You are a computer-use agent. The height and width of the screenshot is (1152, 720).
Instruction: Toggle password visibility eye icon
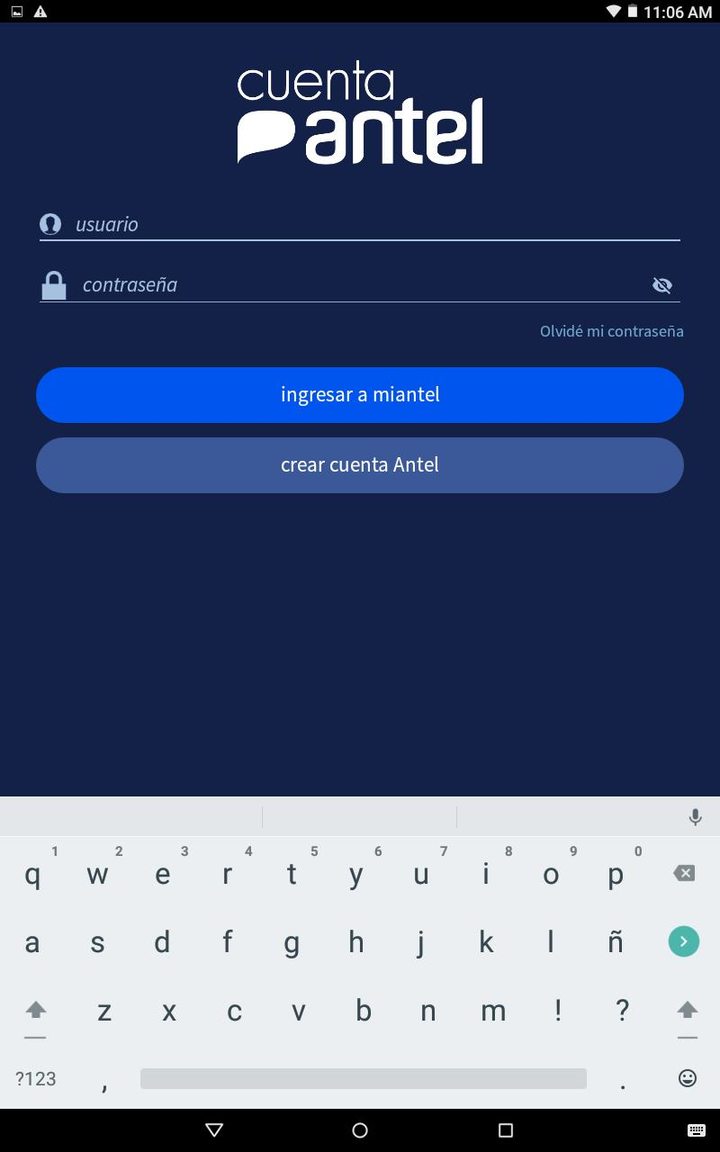pos(662,286)
